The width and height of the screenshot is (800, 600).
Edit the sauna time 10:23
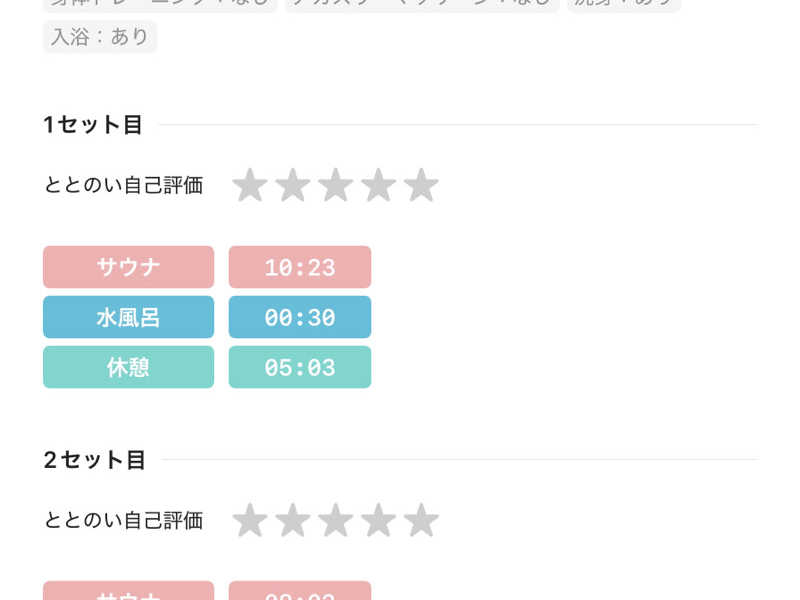[300, 267]
